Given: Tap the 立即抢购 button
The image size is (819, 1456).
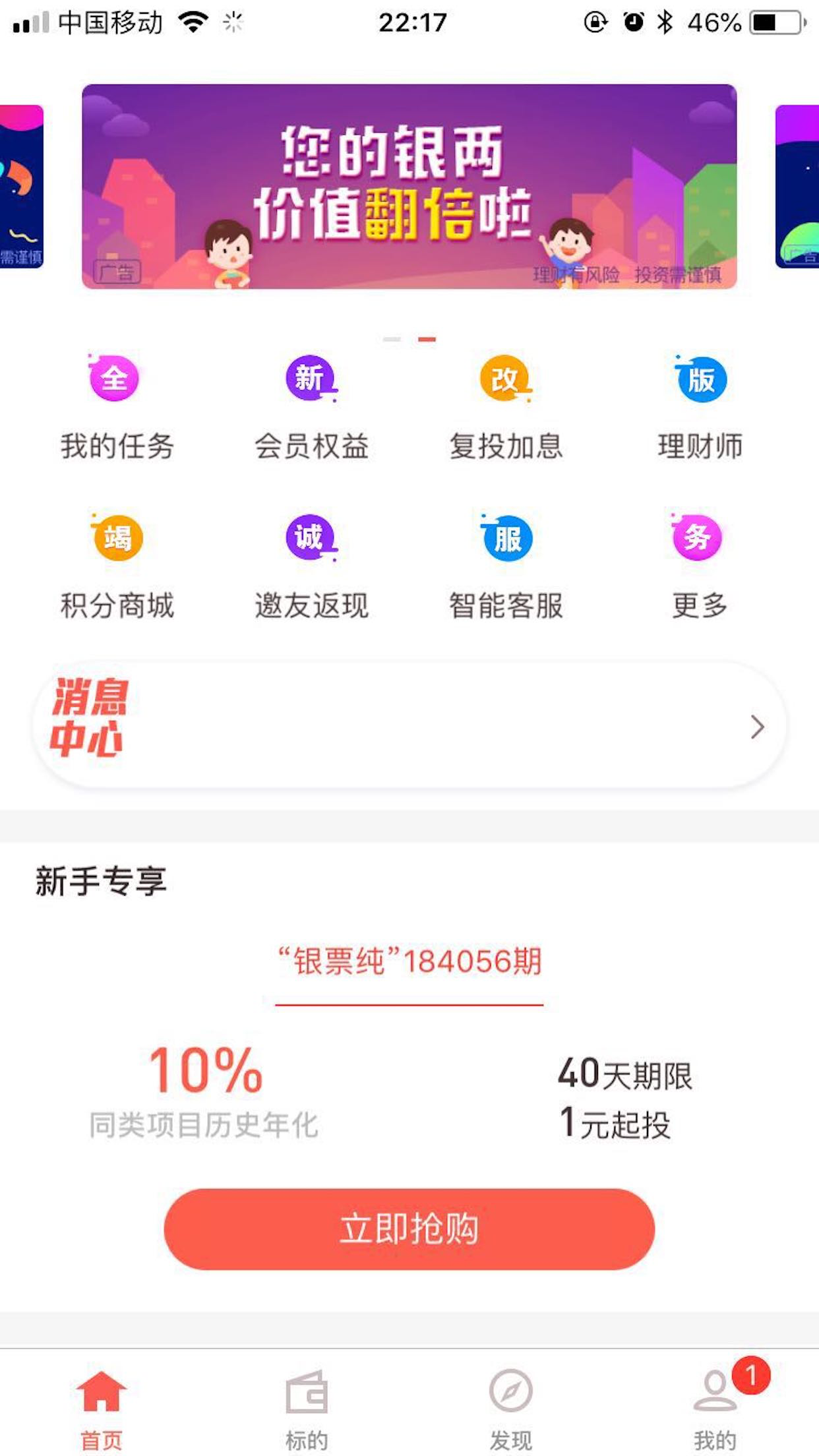Looking at the screenshot, I should 409,1229.
